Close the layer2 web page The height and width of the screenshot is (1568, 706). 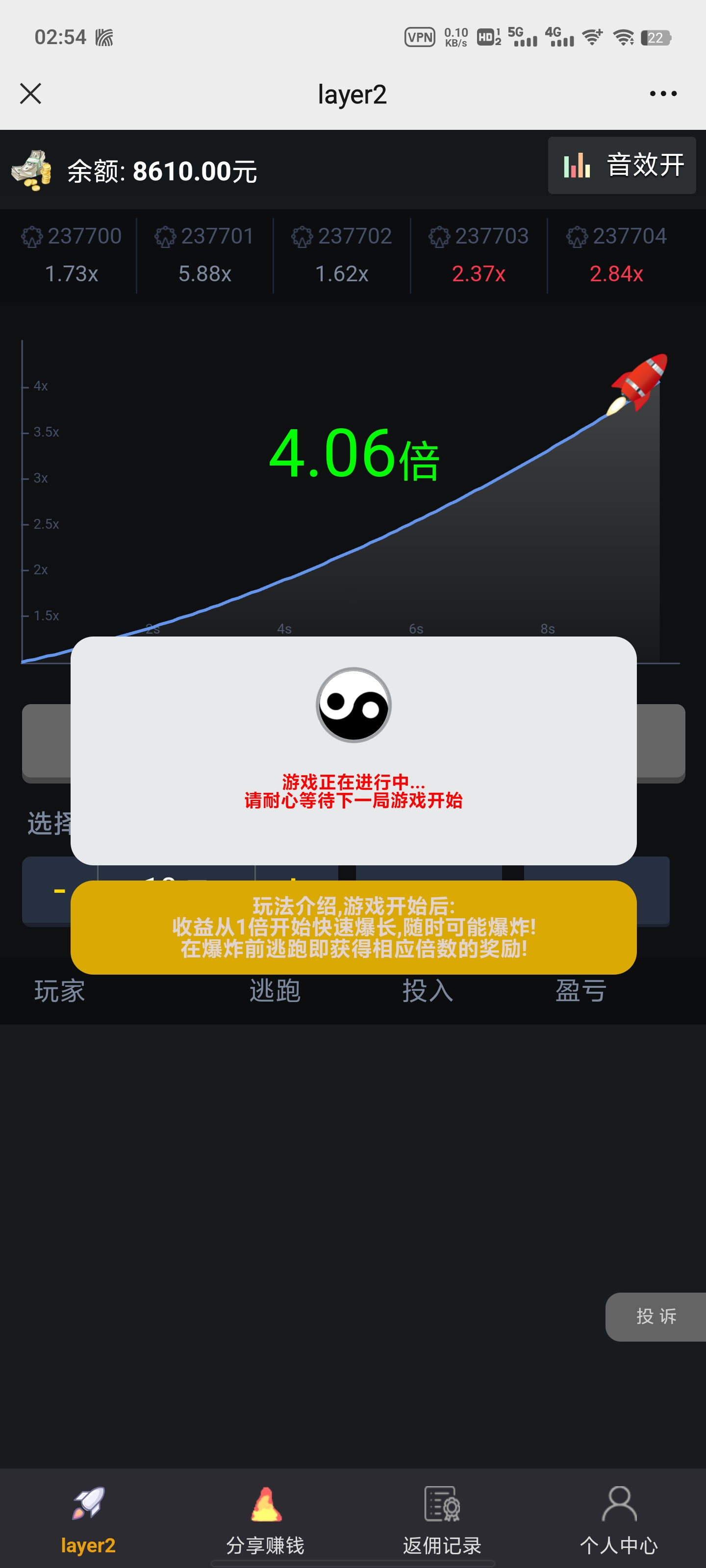30,94
